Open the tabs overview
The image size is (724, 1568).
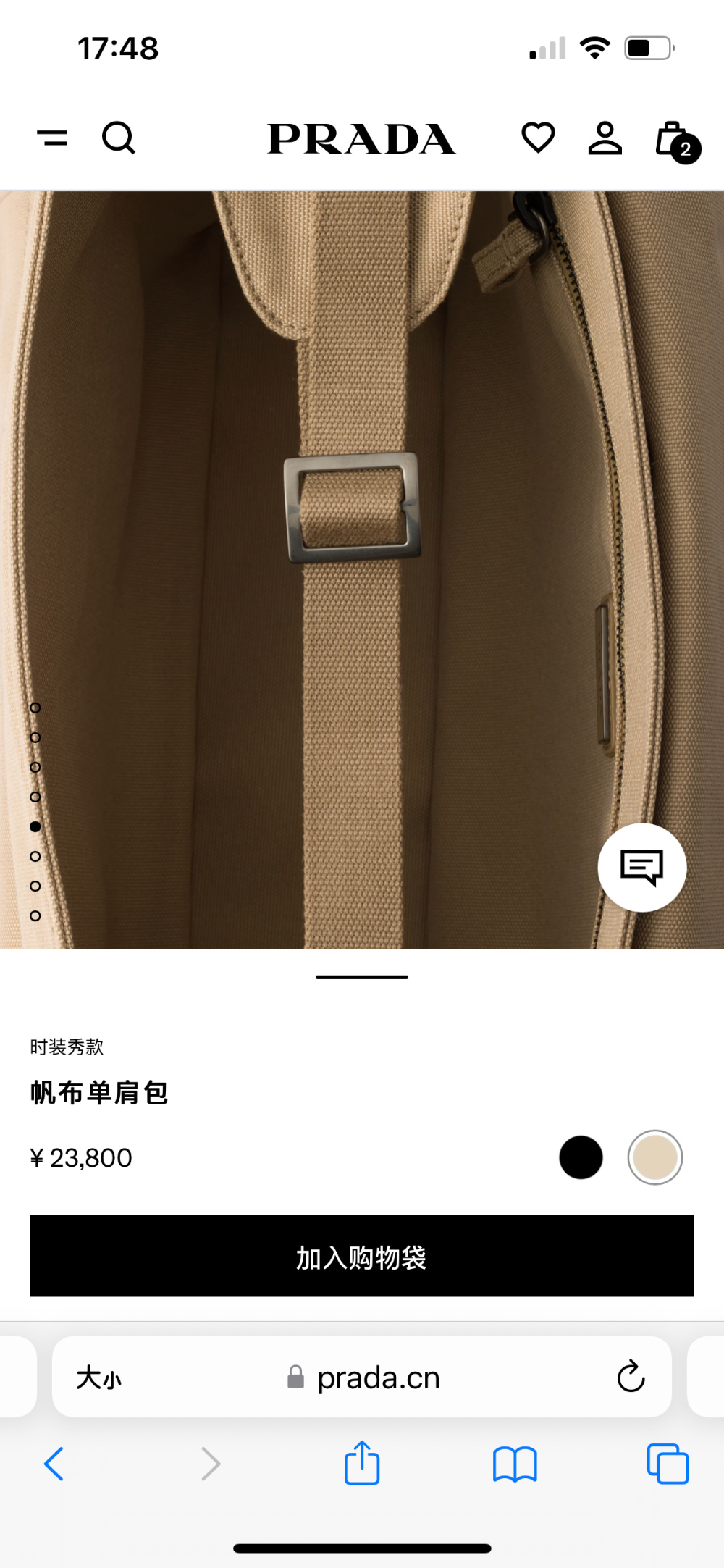click(x=668, y=1464)
